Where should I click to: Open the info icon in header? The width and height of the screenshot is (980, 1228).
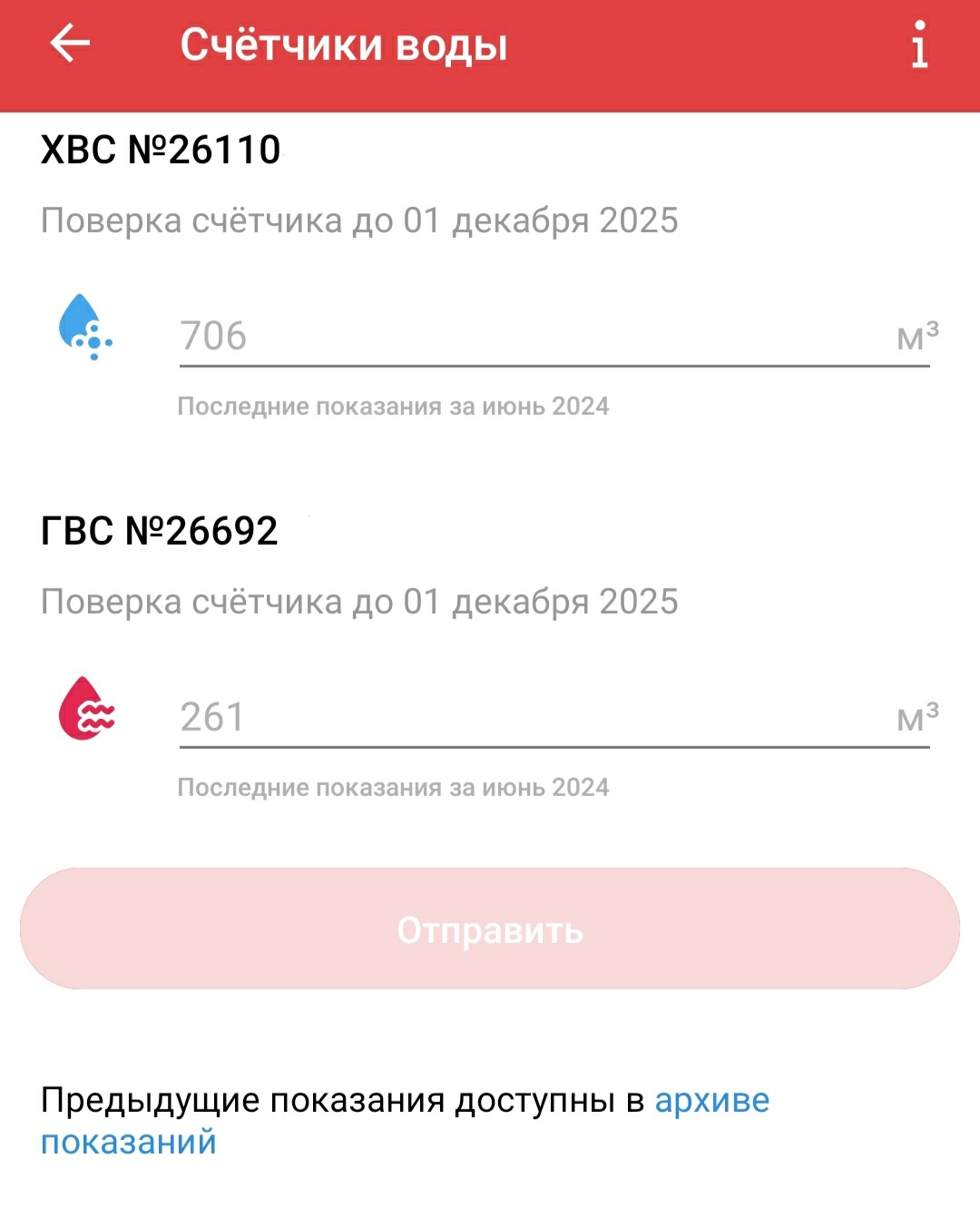coord(919,44)
